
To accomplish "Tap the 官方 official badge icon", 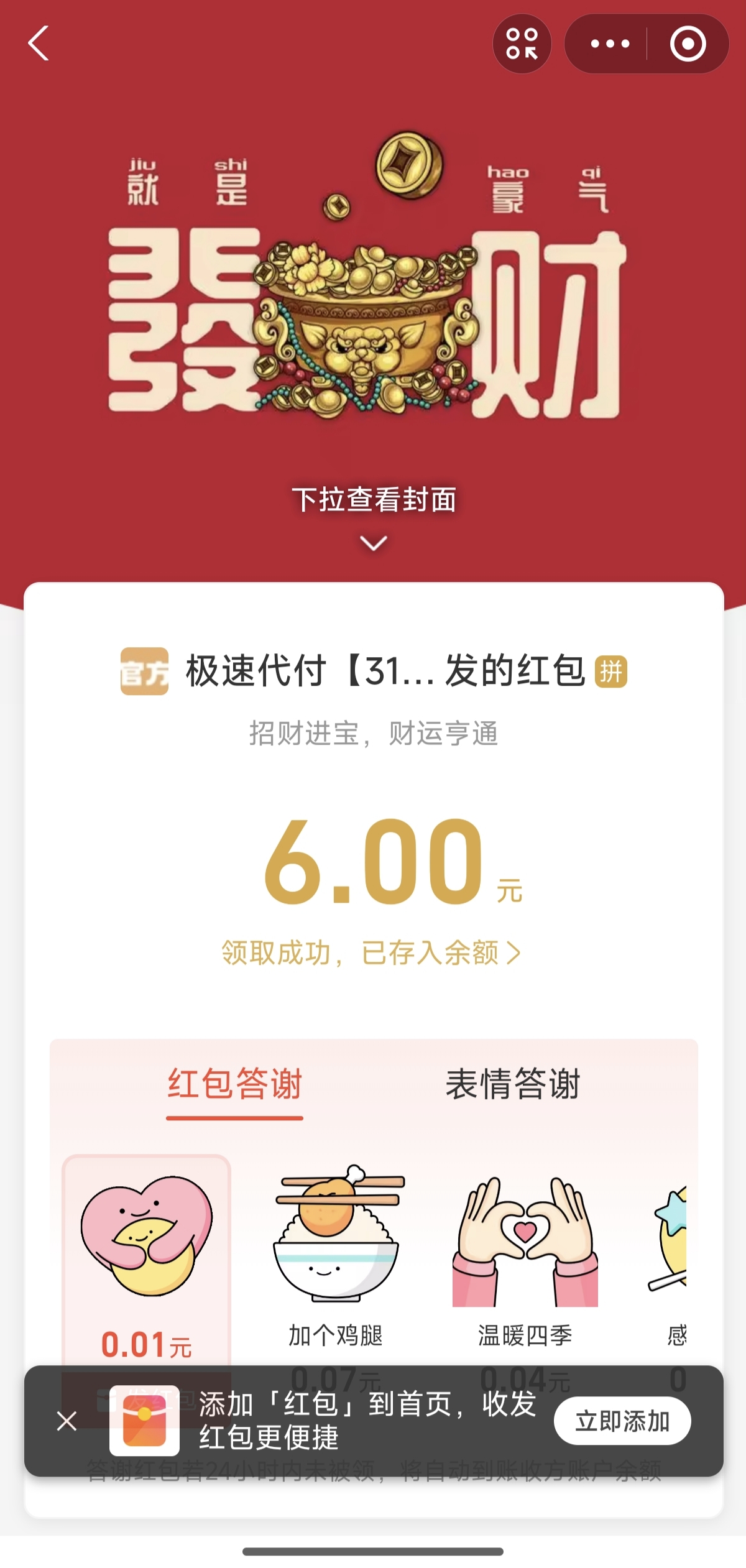I will (144, 671).
